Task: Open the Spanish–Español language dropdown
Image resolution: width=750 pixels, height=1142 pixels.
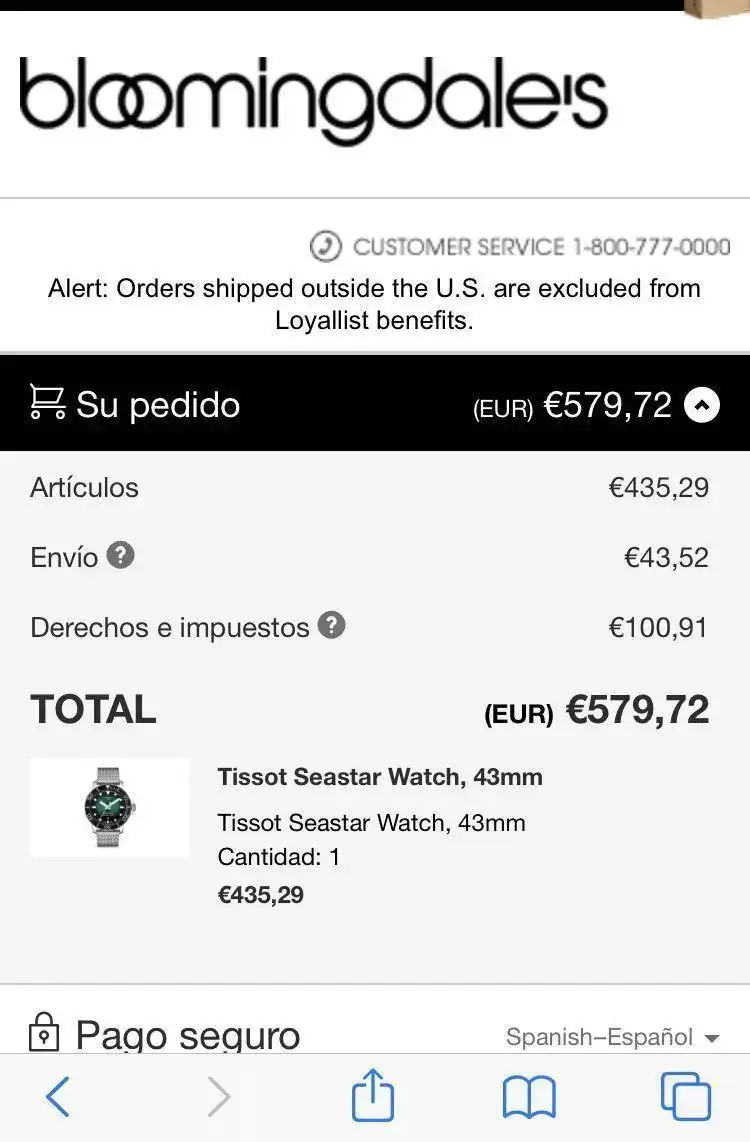Action: pyautogui.click(x=612, y=1037)
